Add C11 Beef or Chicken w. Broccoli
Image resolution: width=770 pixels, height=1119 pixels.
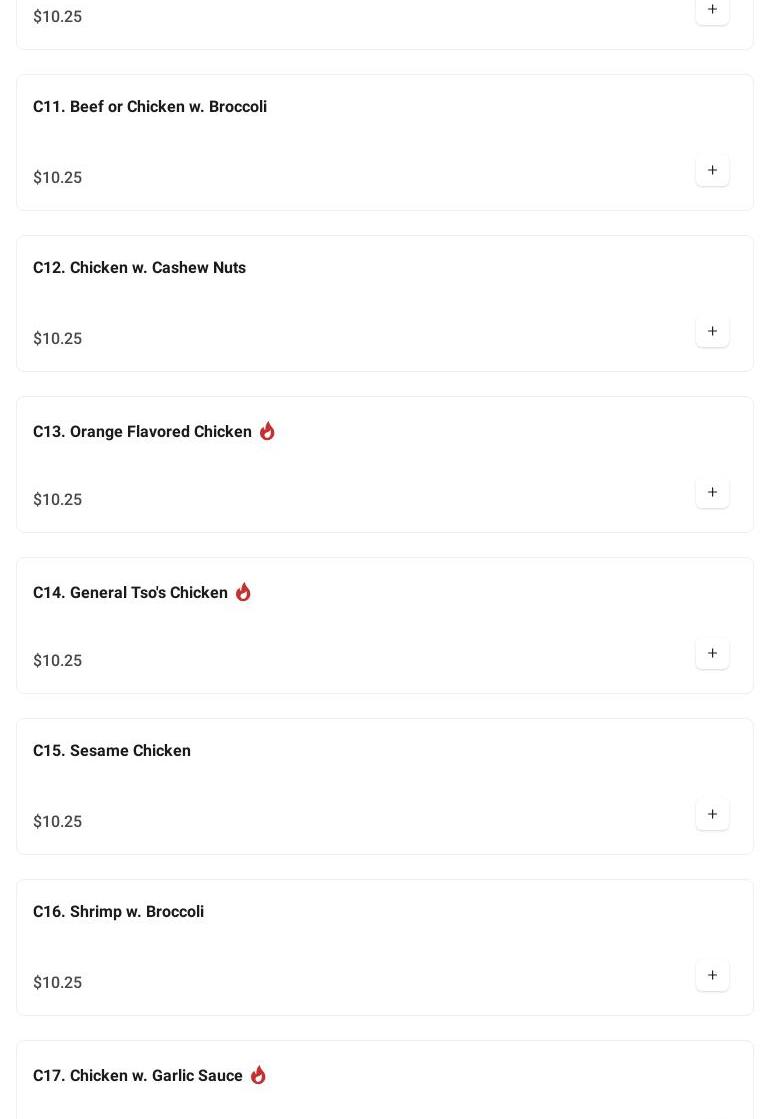(712, 171)
